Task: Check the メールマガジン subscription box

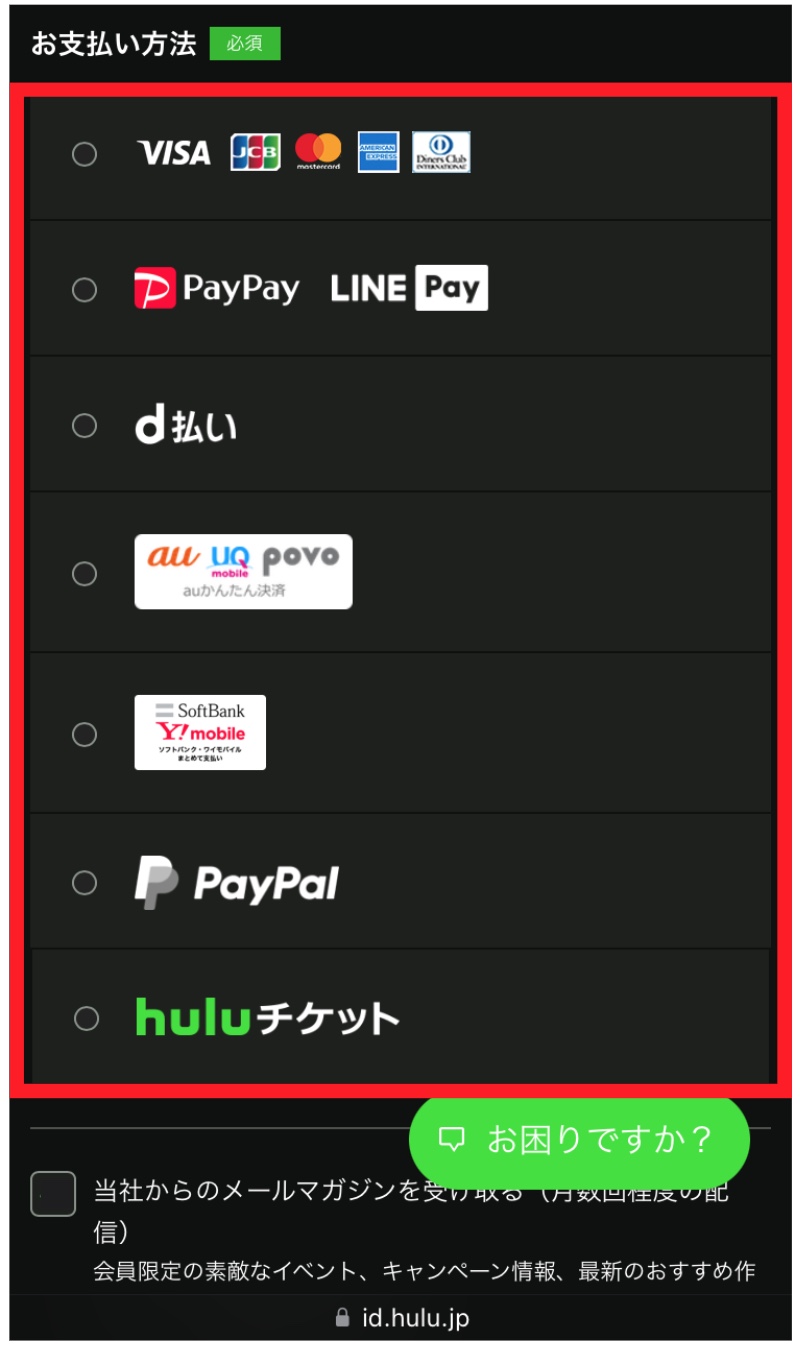Action: pyautogui.click(x=53, y=1193)
